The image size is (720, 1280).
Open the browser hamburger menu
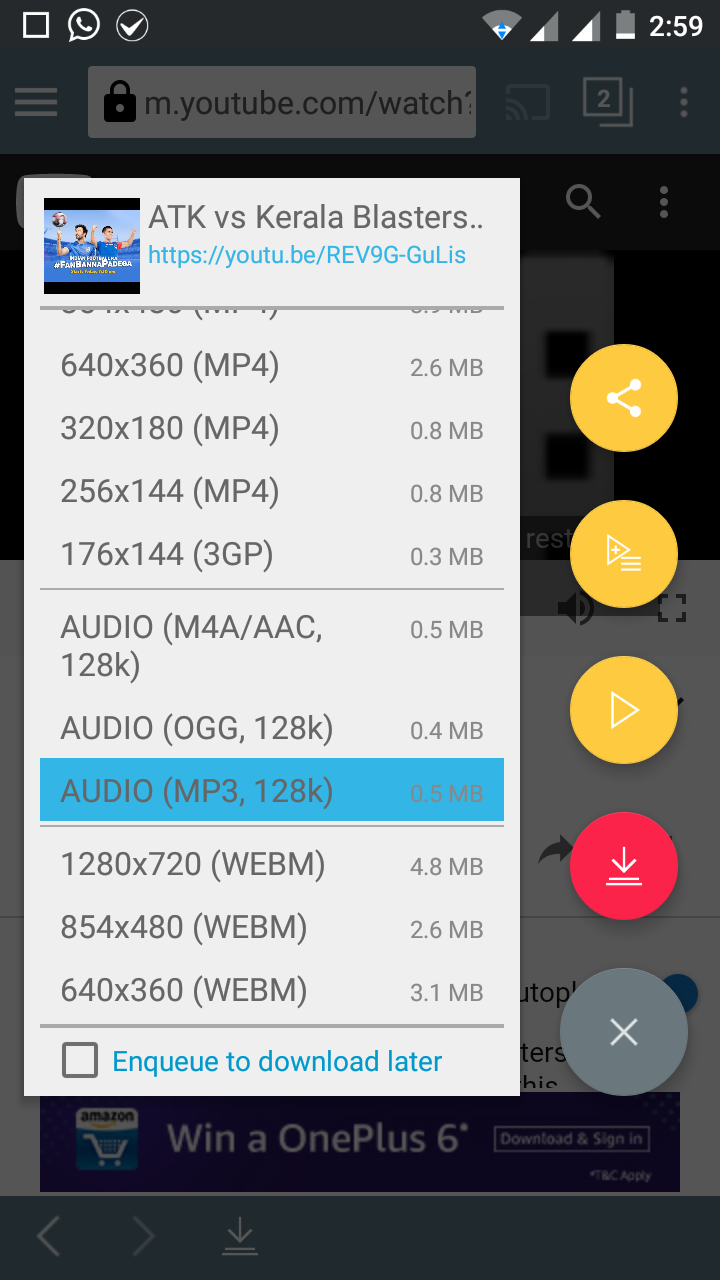point(36,102)
